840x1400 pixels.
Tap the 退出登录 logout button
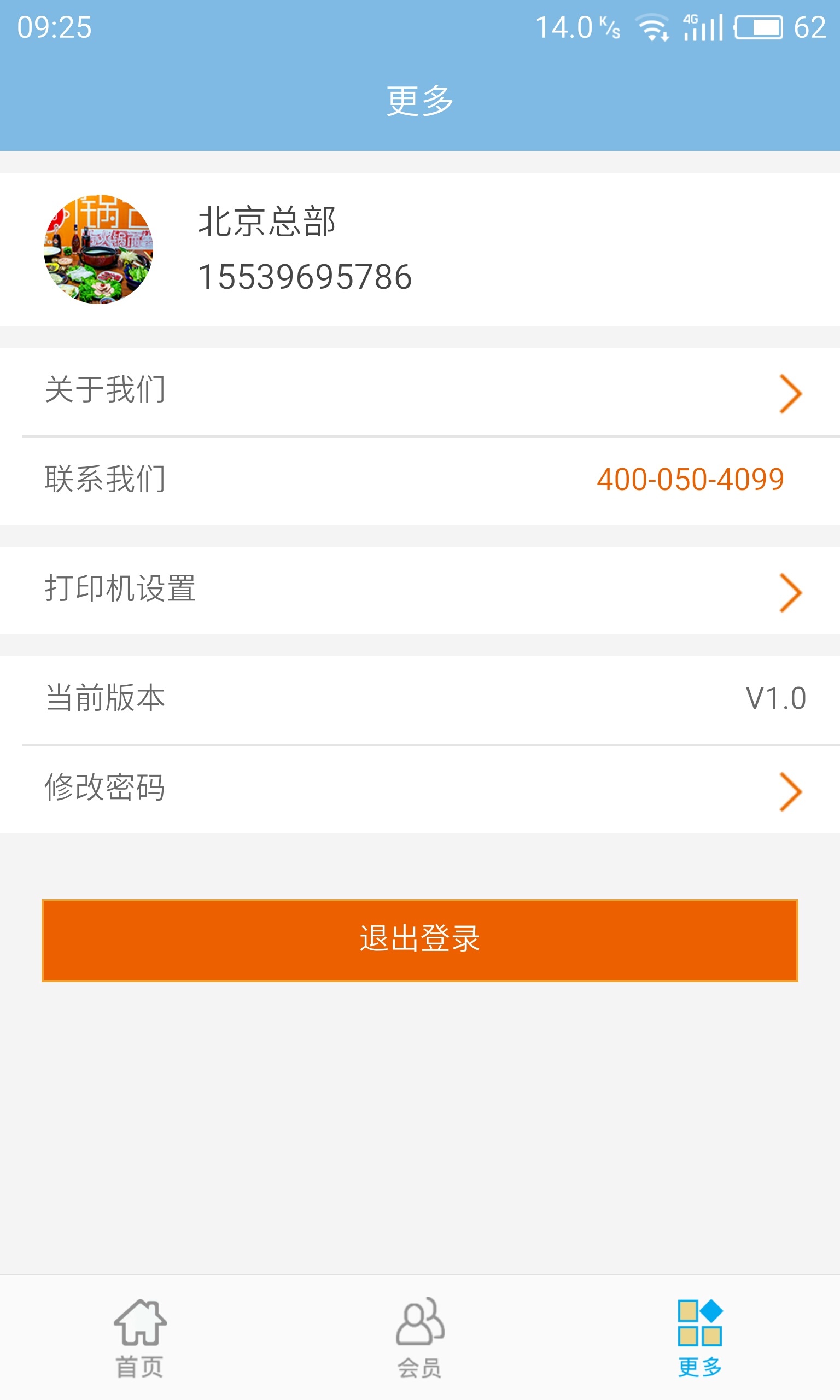click(x=420, y=940)
